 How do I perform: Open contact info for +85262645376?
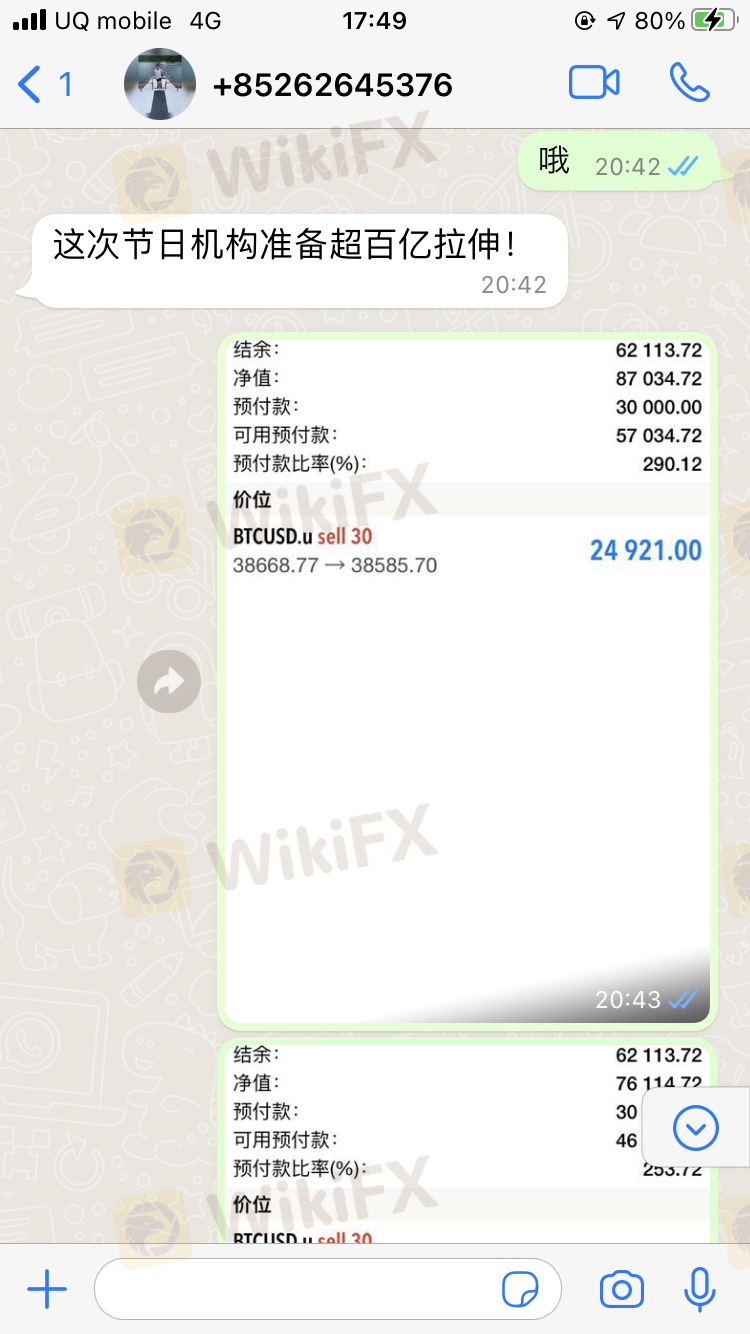pos(332,85)
